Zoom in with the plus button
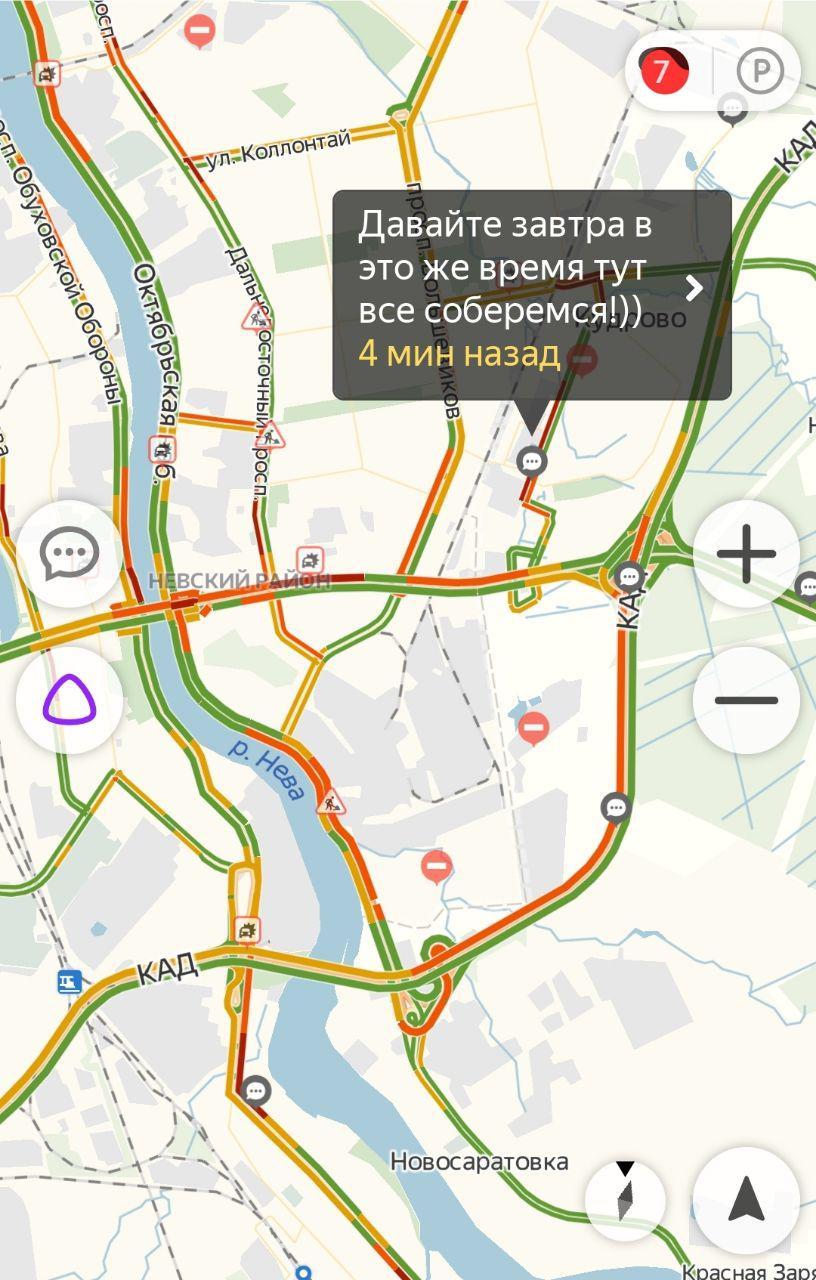Image resolution: width=816 pixels, height=1280 pixels. [x=746, y=553]
